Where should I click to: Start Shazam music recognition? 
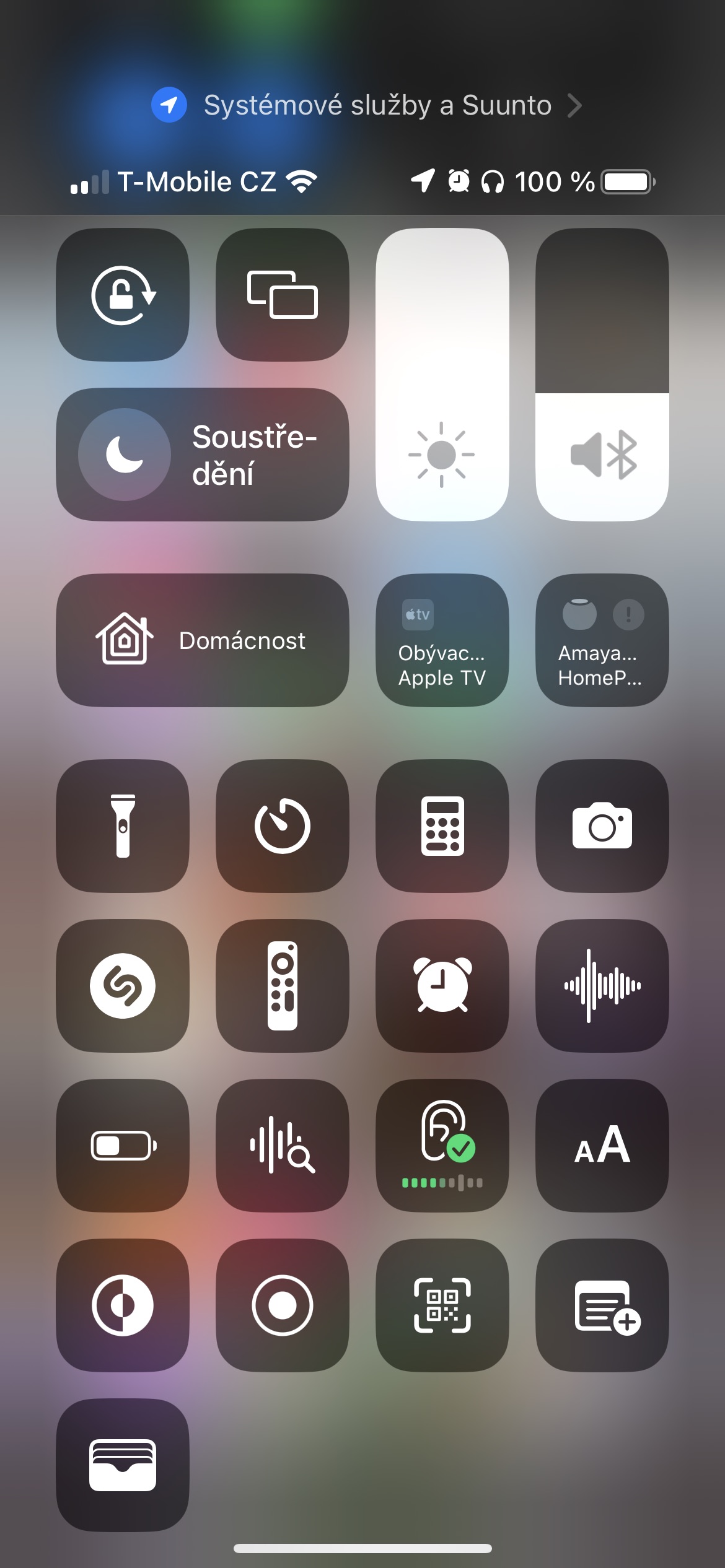click(x=123, y=986)
